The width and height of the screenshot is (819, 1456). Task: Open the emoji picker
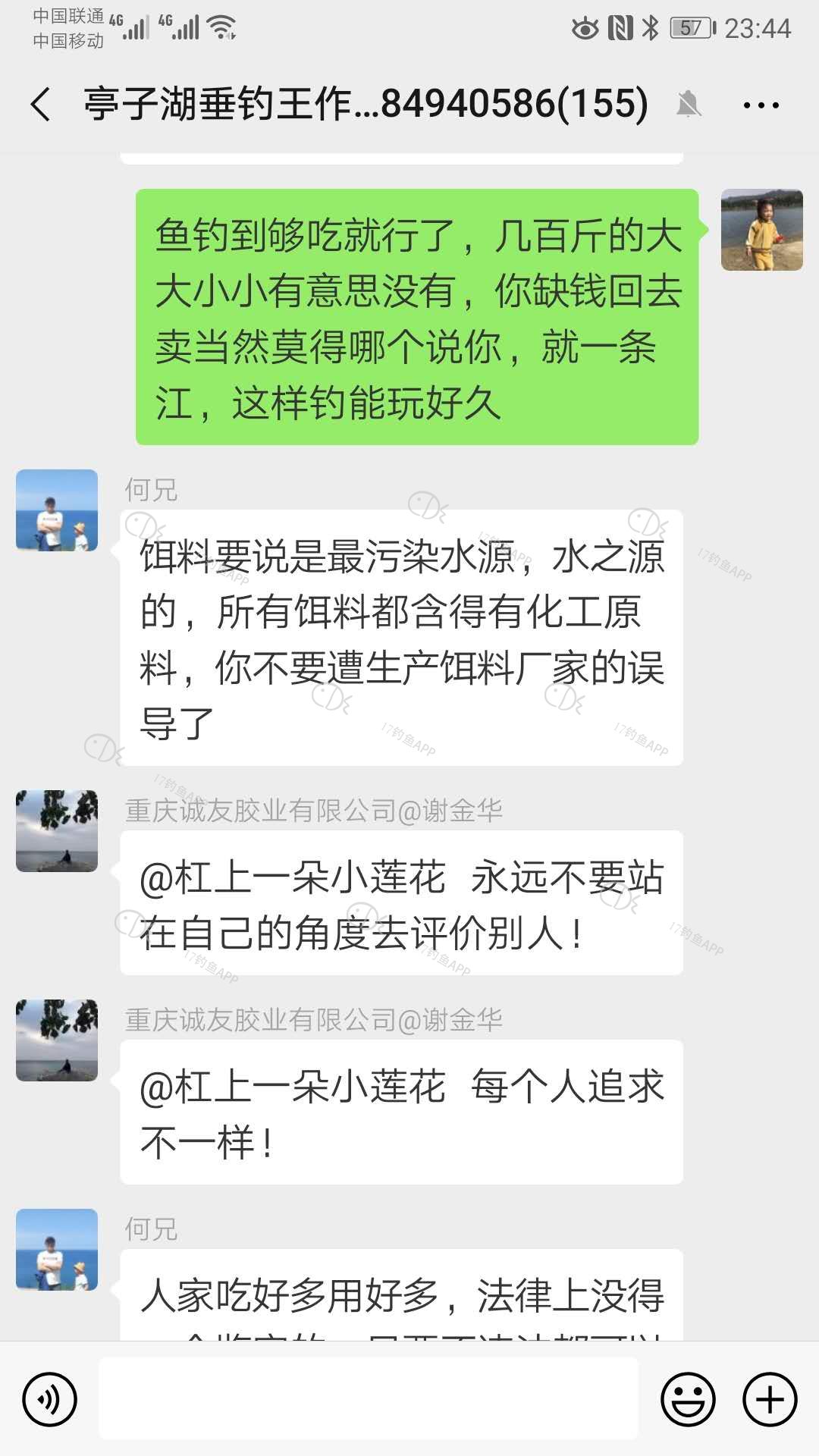click(688, 1399)
